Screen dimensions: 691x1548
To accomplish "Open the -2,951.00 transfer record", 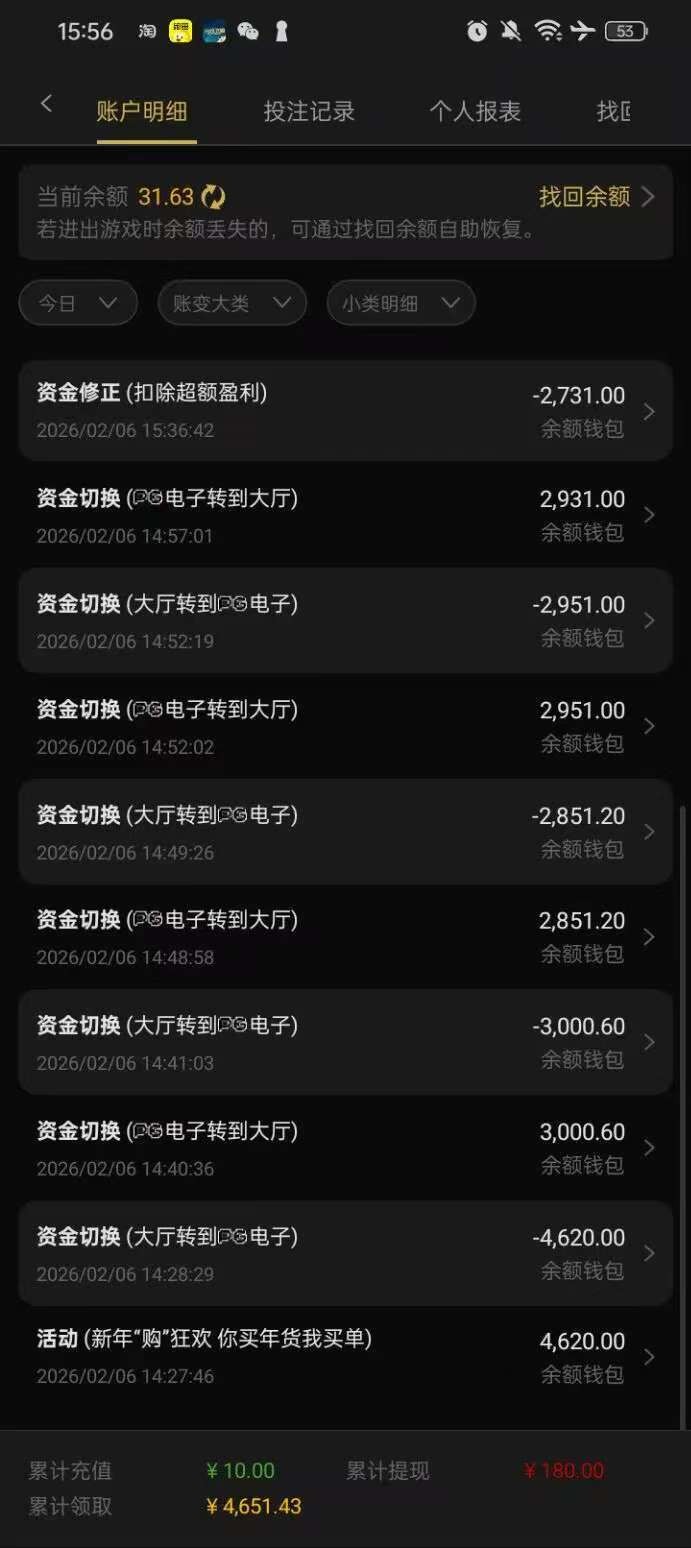I will 345,620.
